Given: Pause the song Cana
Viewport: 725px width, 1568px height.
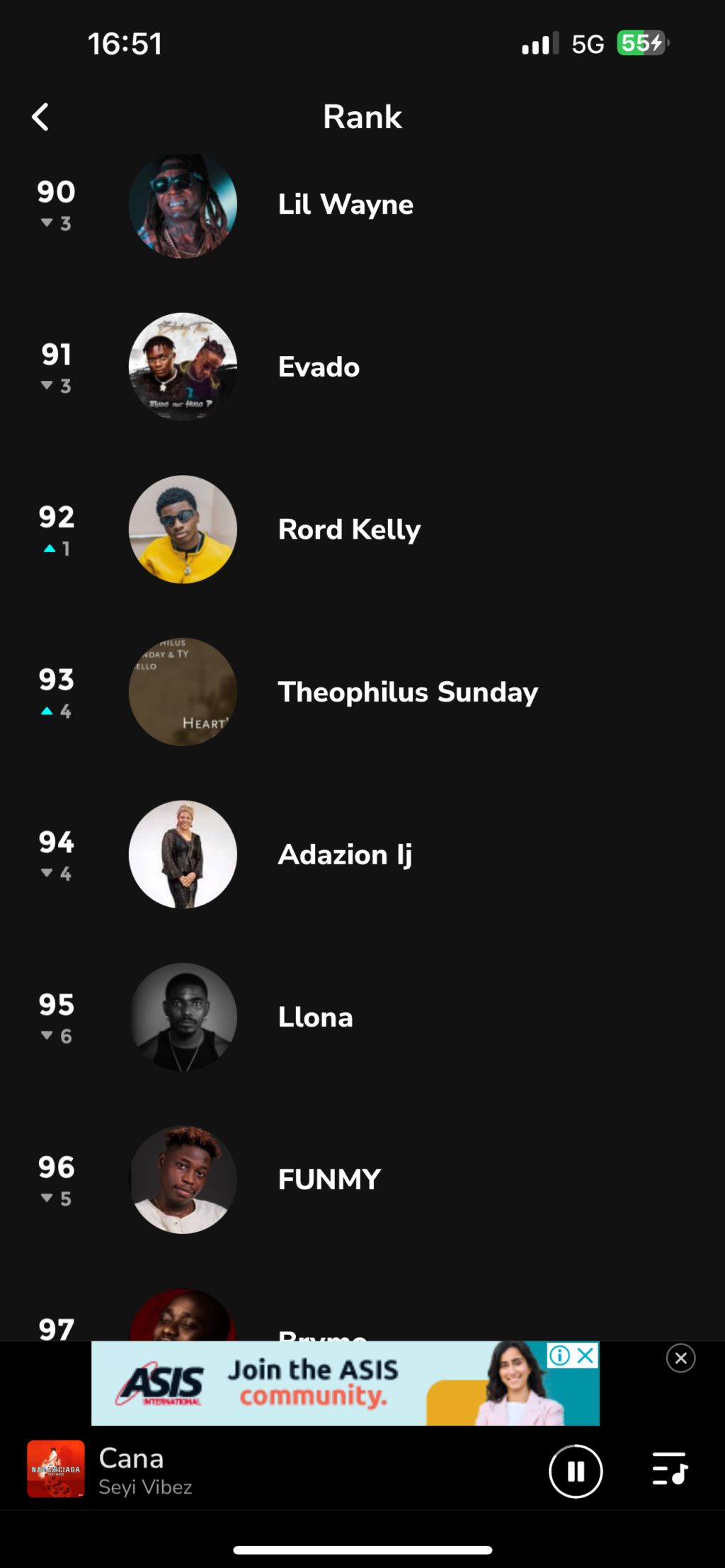Looking at the screenshot, I should pyautogui.click(x=576, y=1472).
